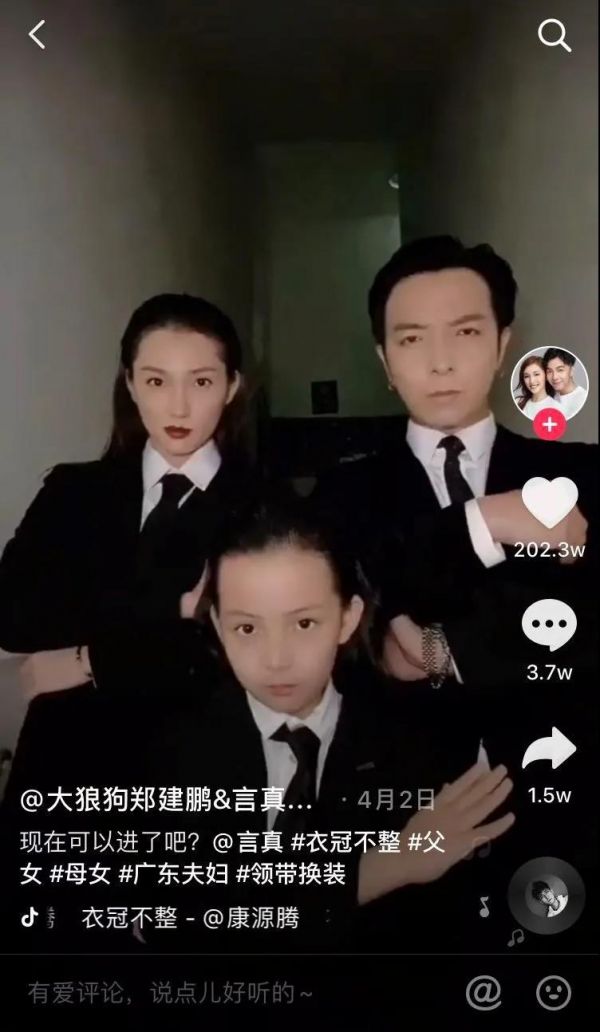
Task: Open the #领带换装 hashtag
Action: click(x=291, y=873)
